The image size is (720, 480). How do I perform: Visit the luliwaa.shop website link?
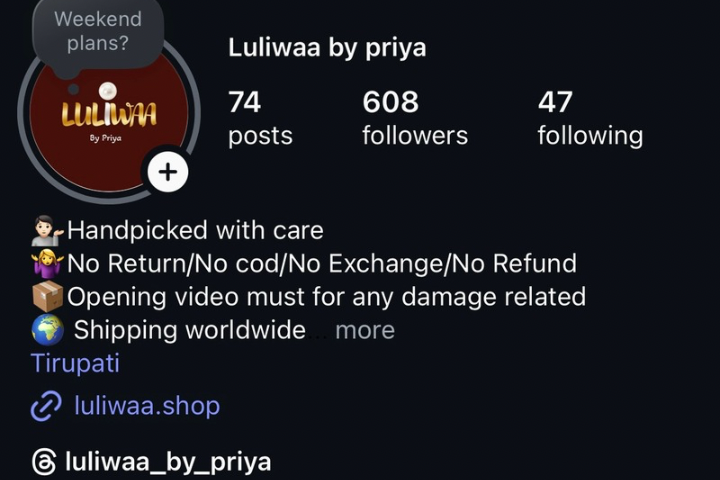[146, 406]
